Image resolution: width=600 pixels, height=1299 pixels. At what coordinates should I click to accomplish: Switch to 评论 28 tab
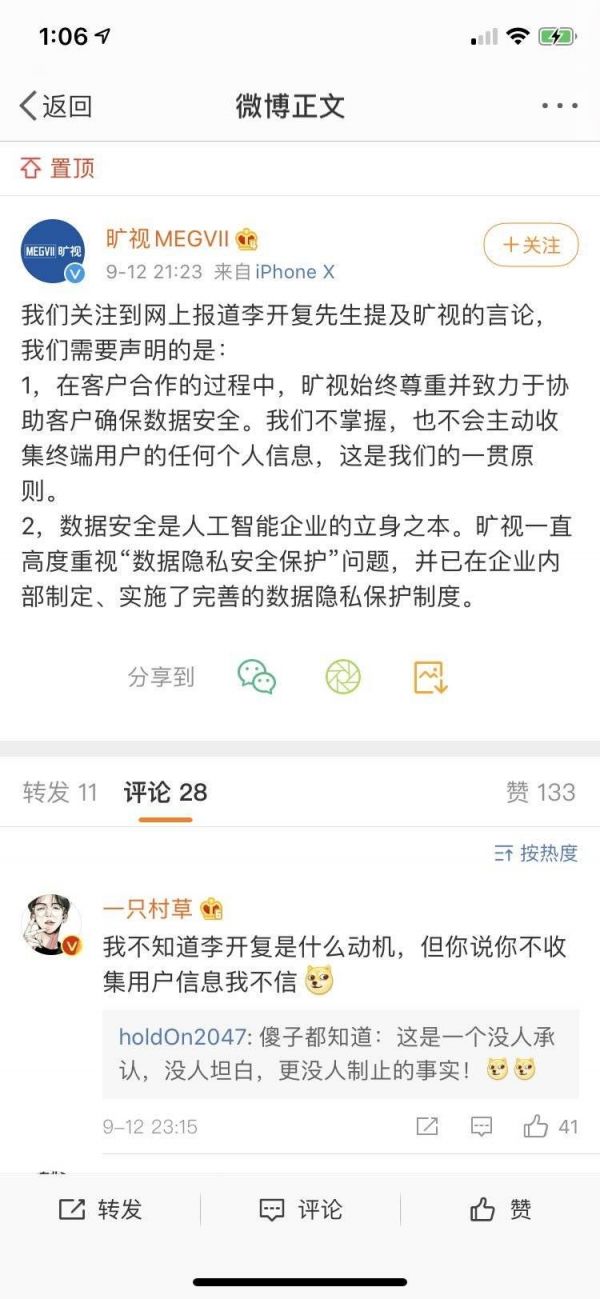point(165,793)
